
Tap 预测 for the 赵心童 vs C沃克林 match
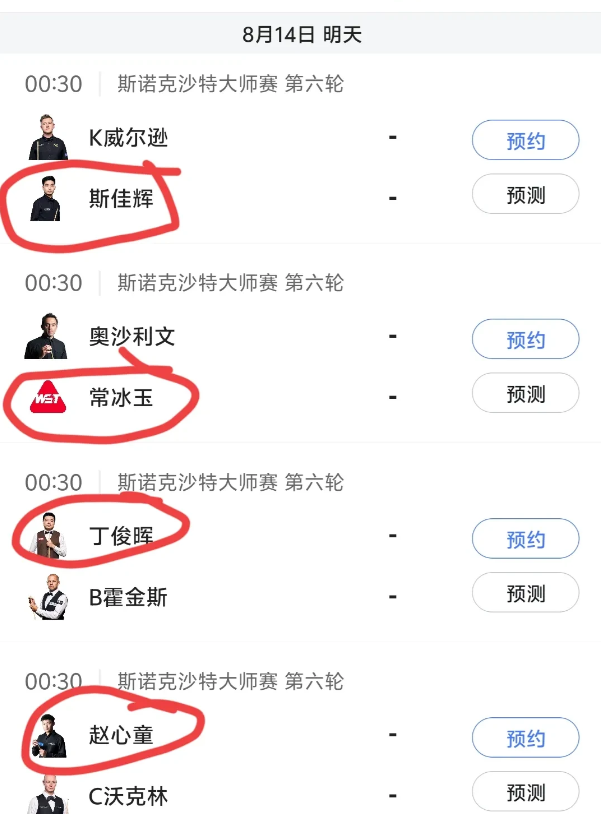click(x=525, y=792)
